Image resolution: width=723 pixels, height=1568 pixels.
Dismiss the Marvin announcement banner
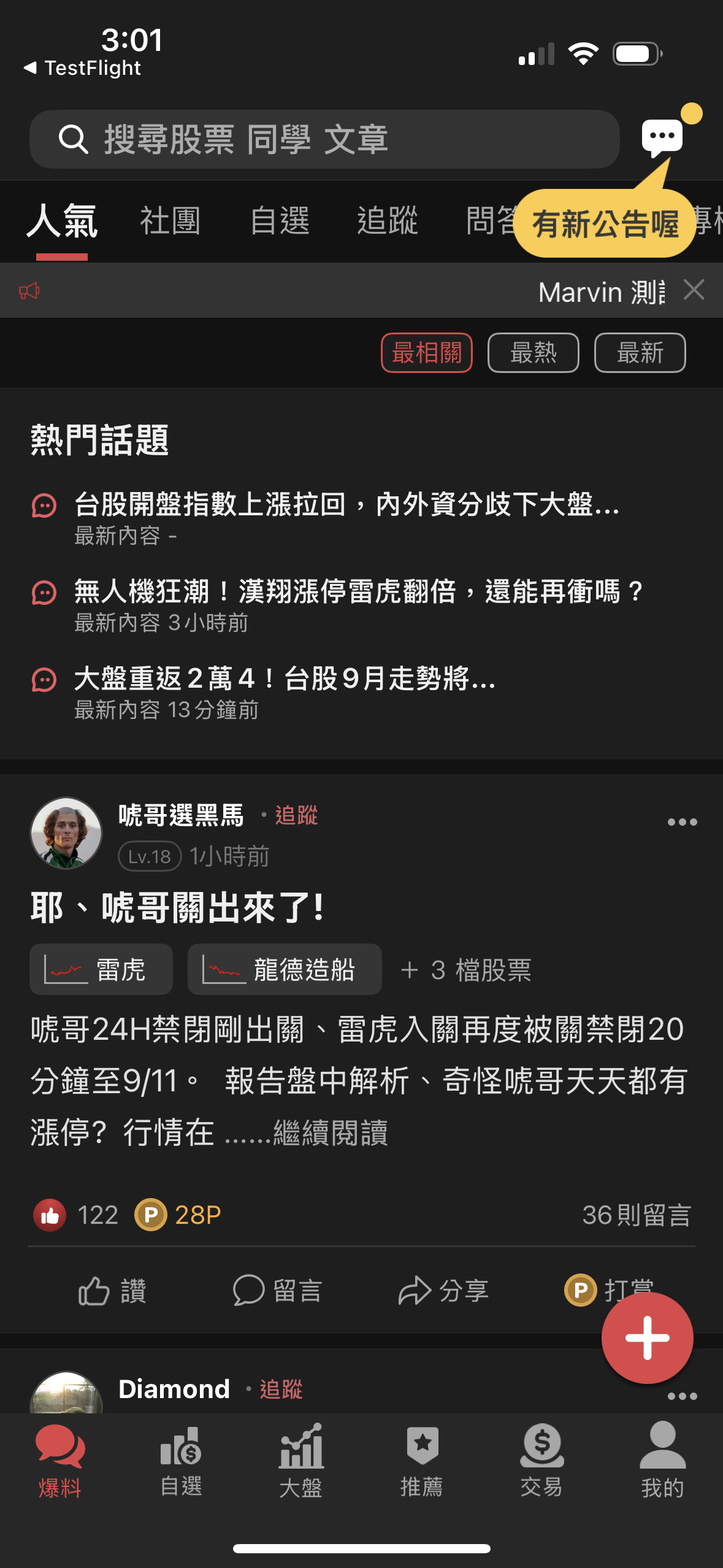point(694,290)
